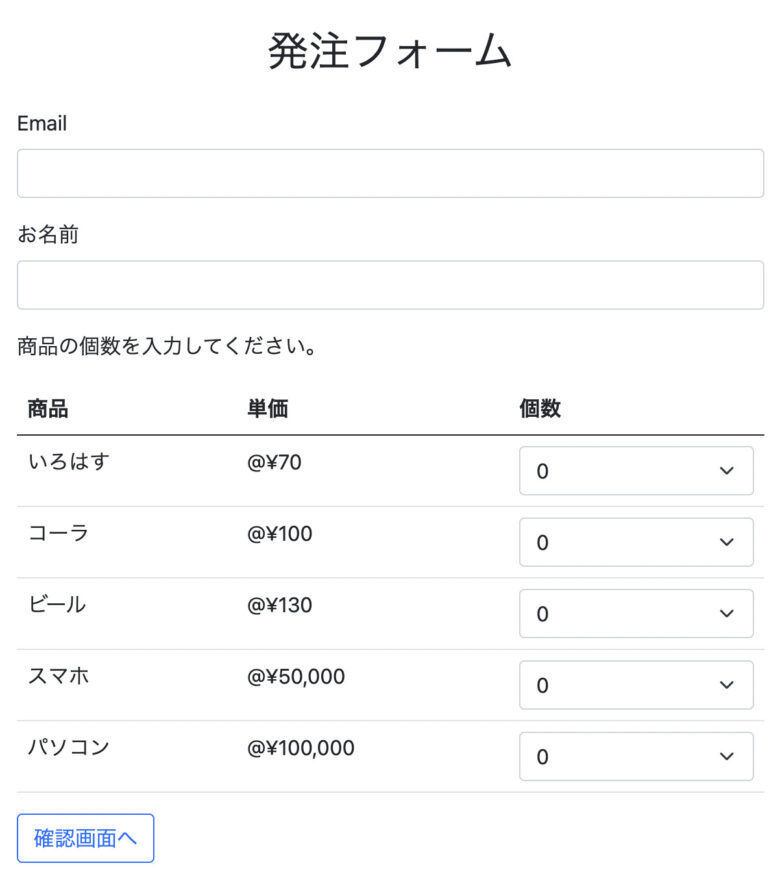Open the quantity dropdown for スマホ
The width and height of the screenshot is (780, 896).
pos(636,685)
